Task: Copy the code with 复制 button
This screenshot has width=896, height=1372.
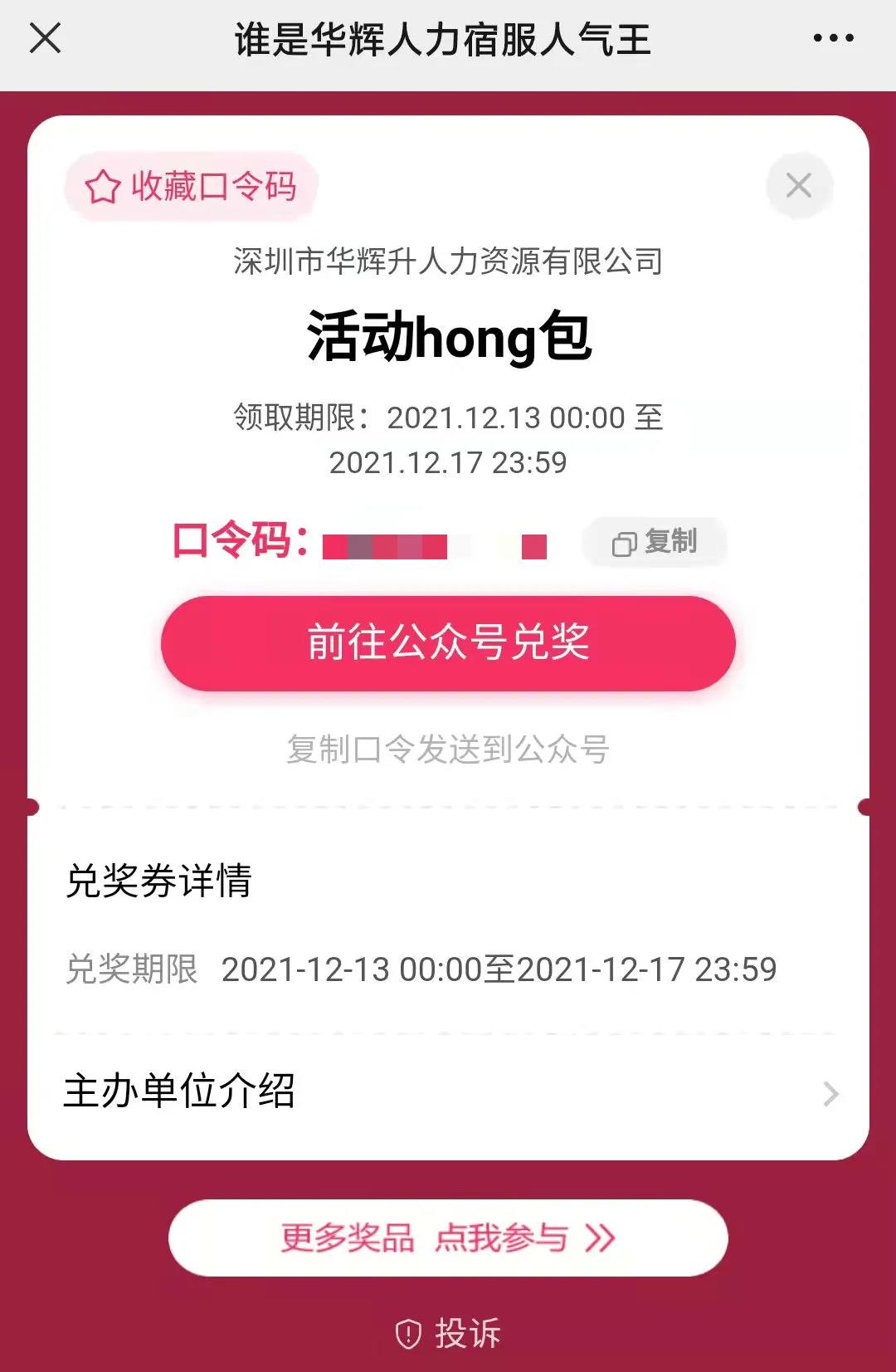Action: (x=655, y=542)
